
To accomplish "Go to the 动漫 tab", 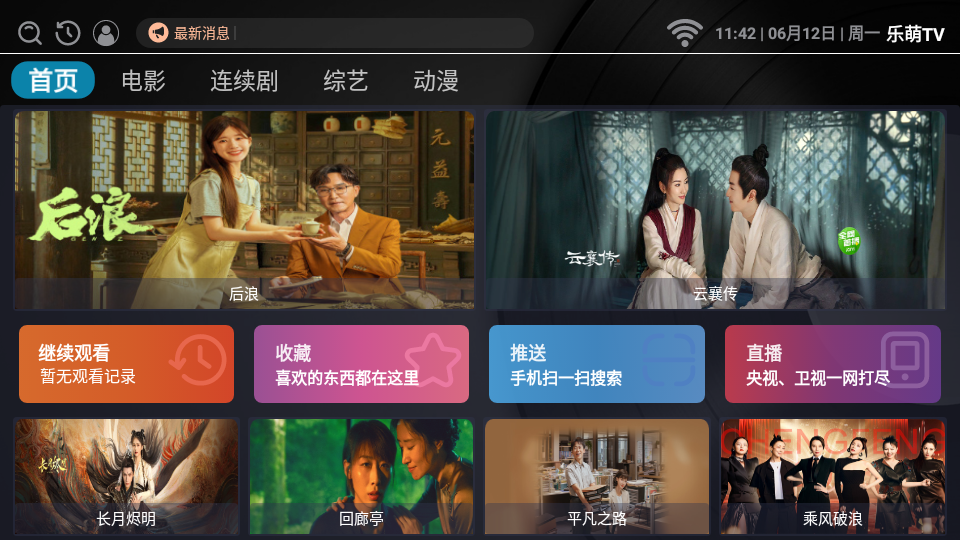I will tap(436, 81).
